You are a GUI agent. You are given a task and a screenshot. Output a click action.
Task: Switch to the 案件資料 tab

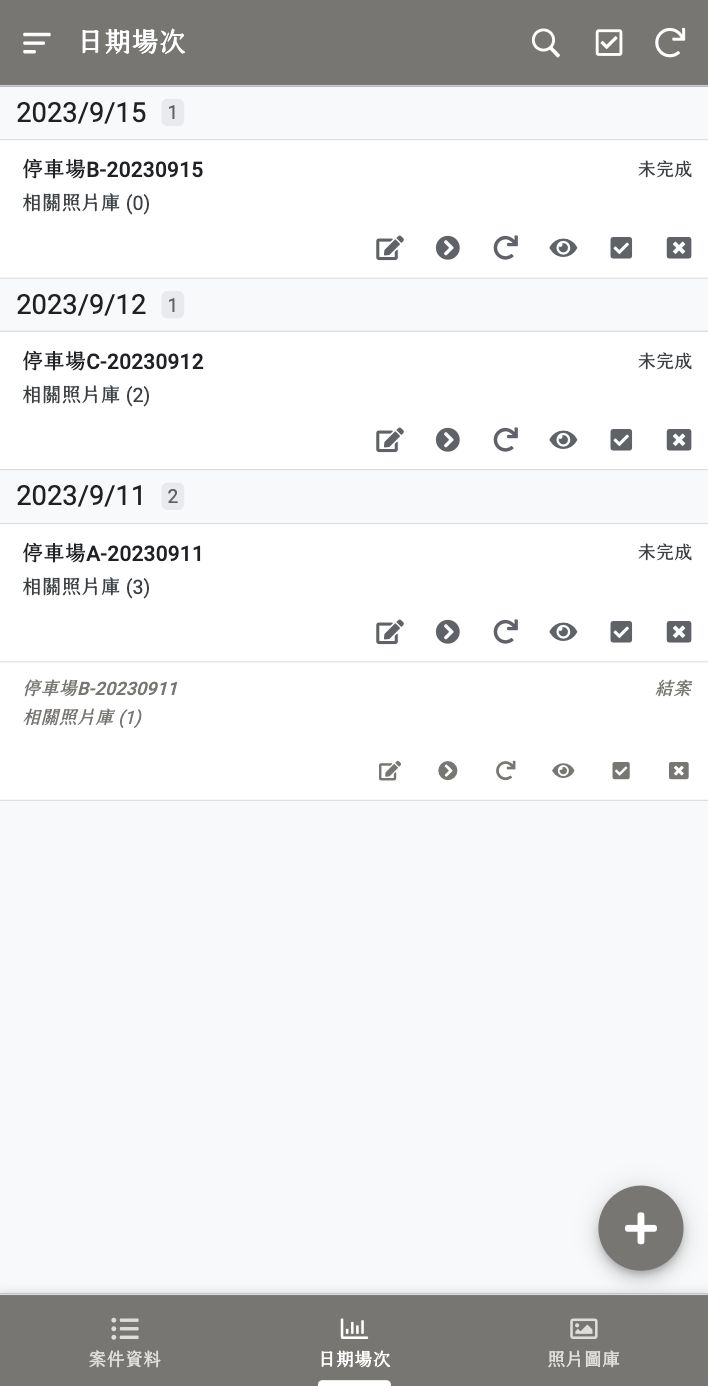(x=125, y=1341)
